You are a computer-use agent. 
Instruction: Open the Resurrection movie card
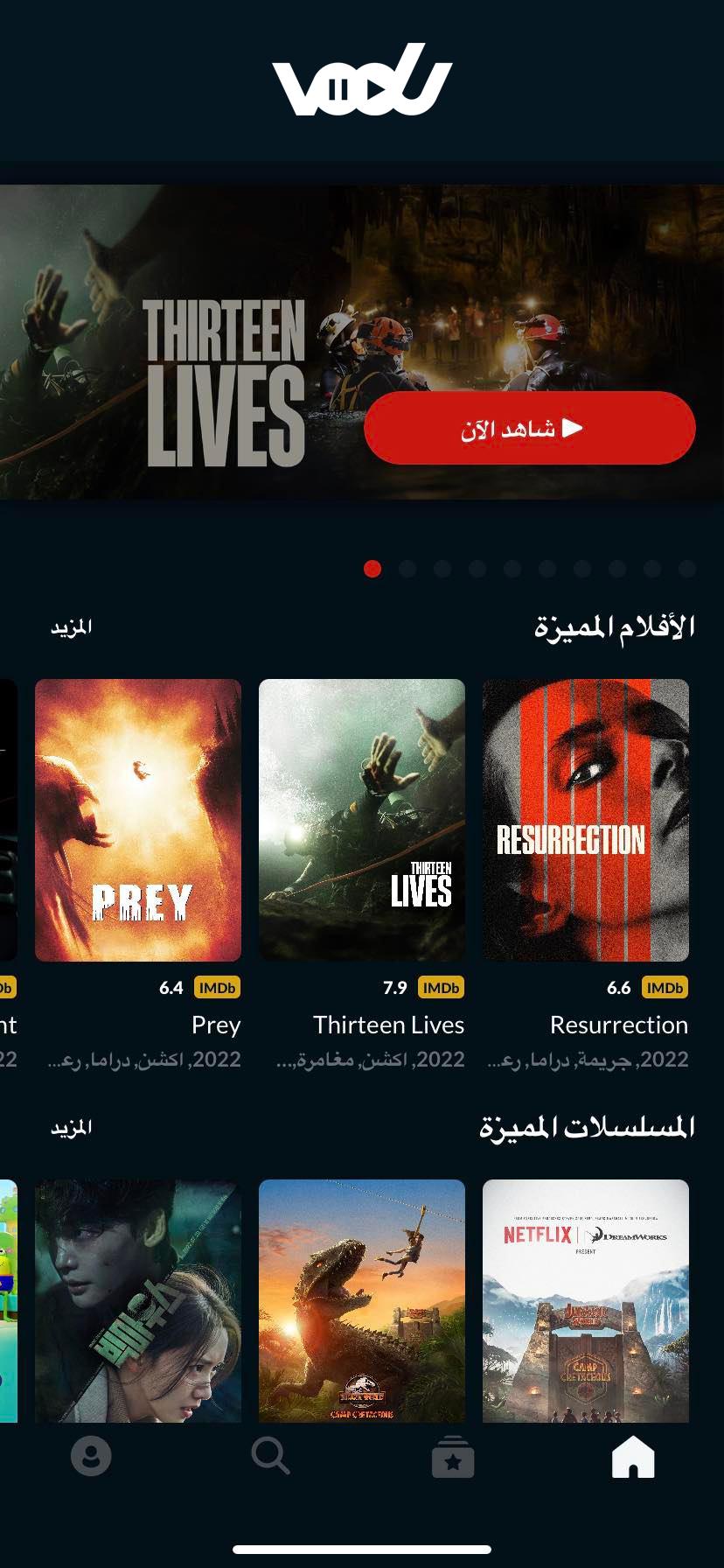(586, 821)
